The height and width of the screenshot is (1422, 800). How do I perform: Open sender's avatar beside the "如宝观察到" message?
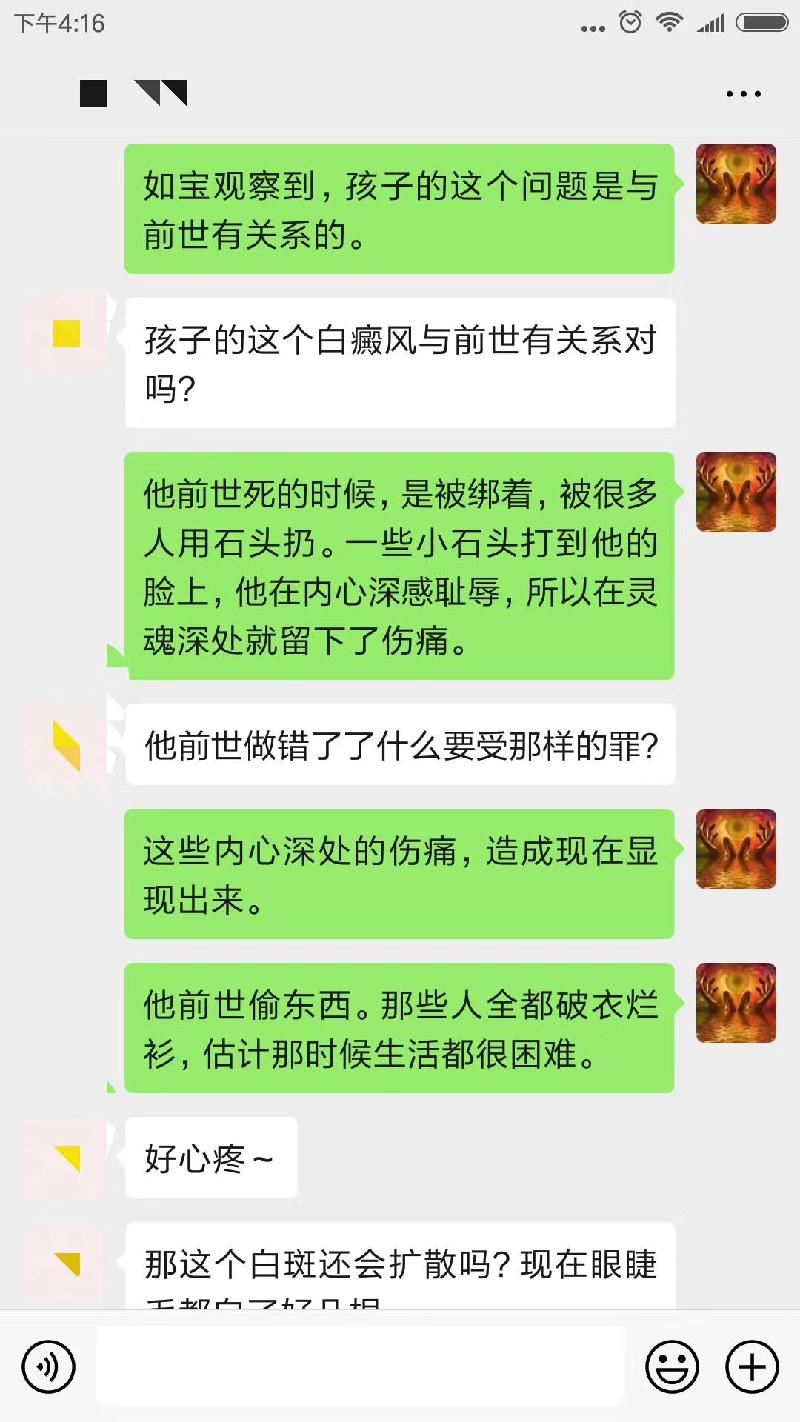(736, 184)
